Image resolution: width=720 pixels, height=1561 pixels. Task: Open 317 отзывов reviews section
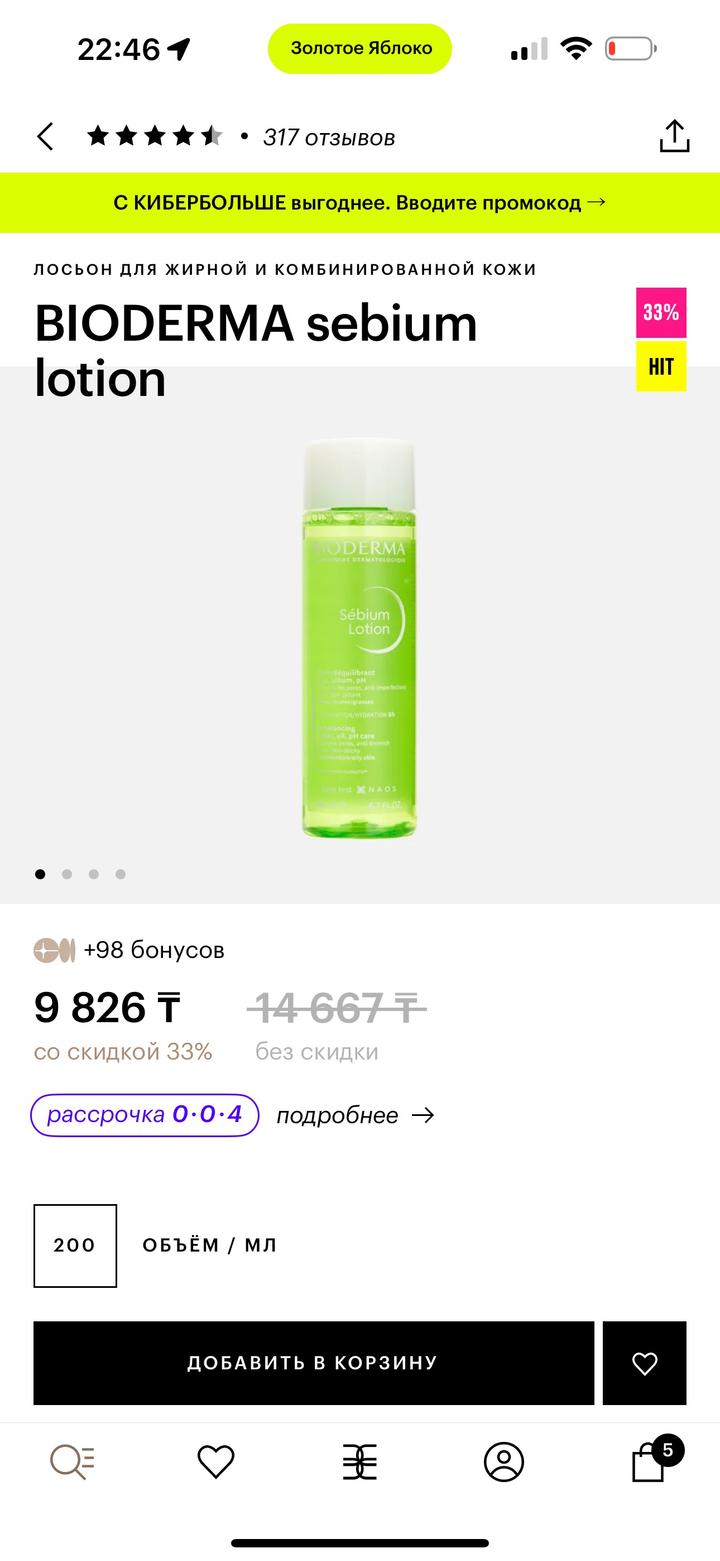(330, 137)
